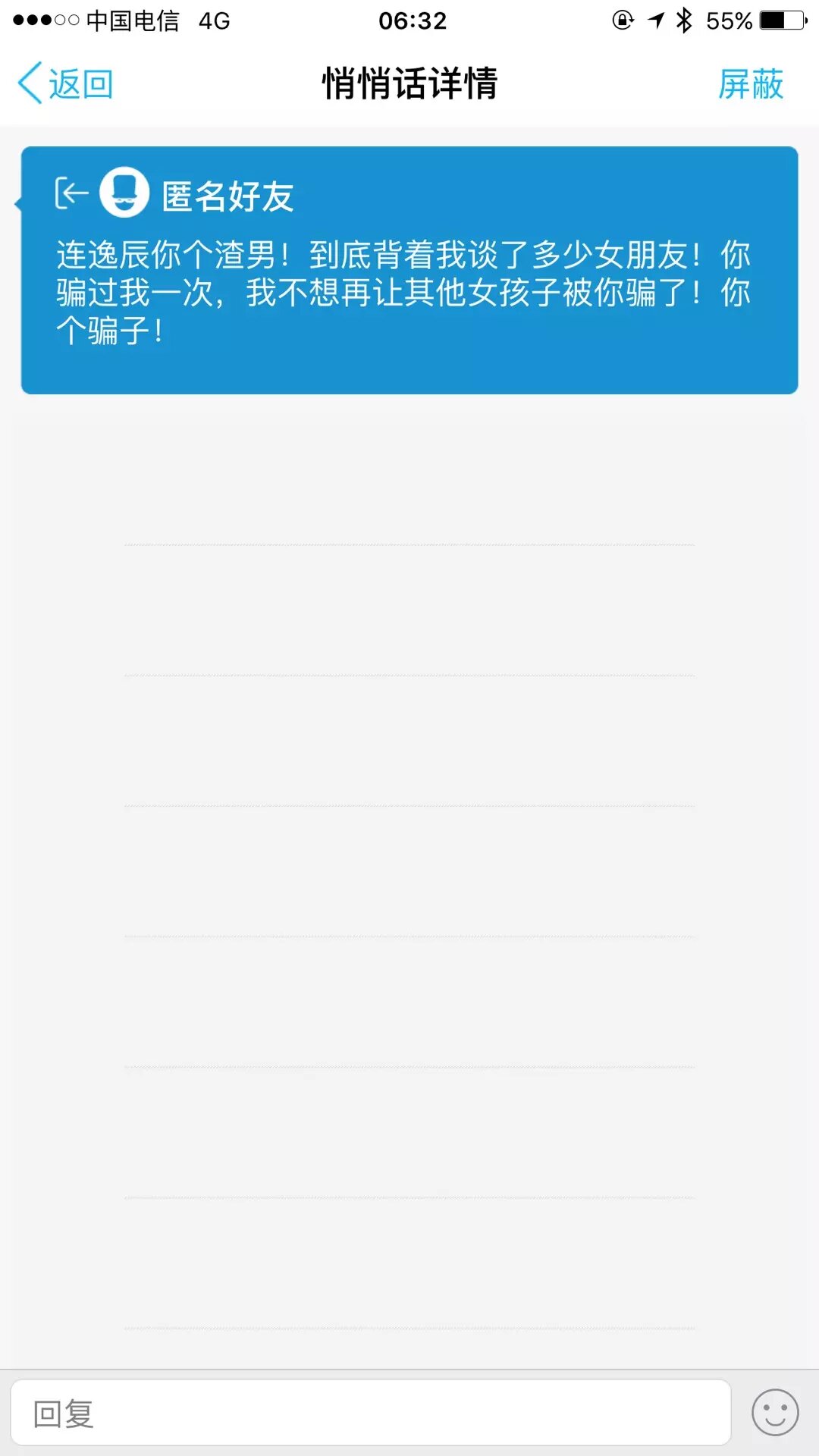
Task: Go back using the 返回 button
Action: (x=65, y=83)
